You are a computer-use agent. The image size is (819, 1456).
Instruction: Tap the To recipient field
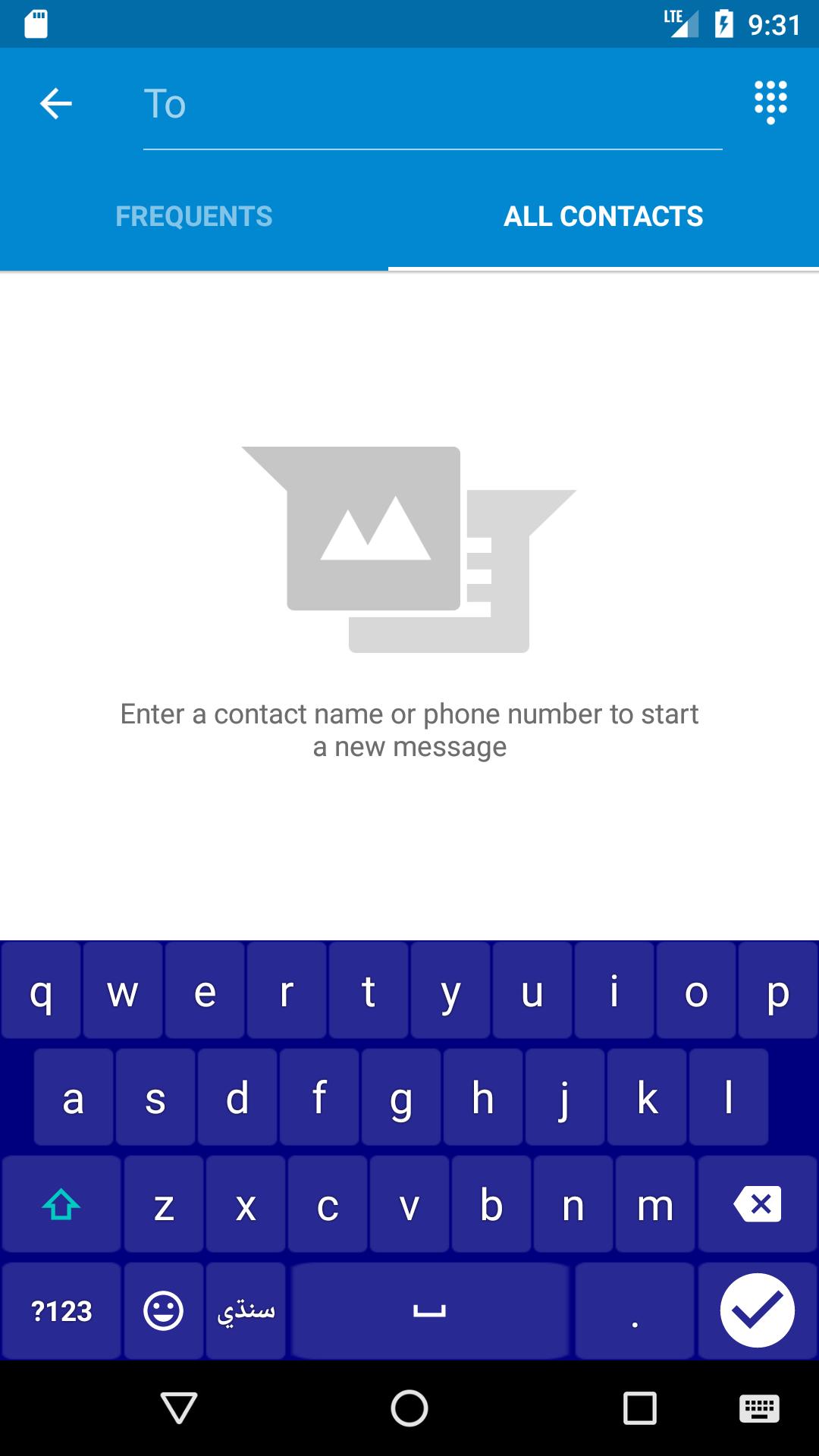pyautogui.click(x=432, y=105)
